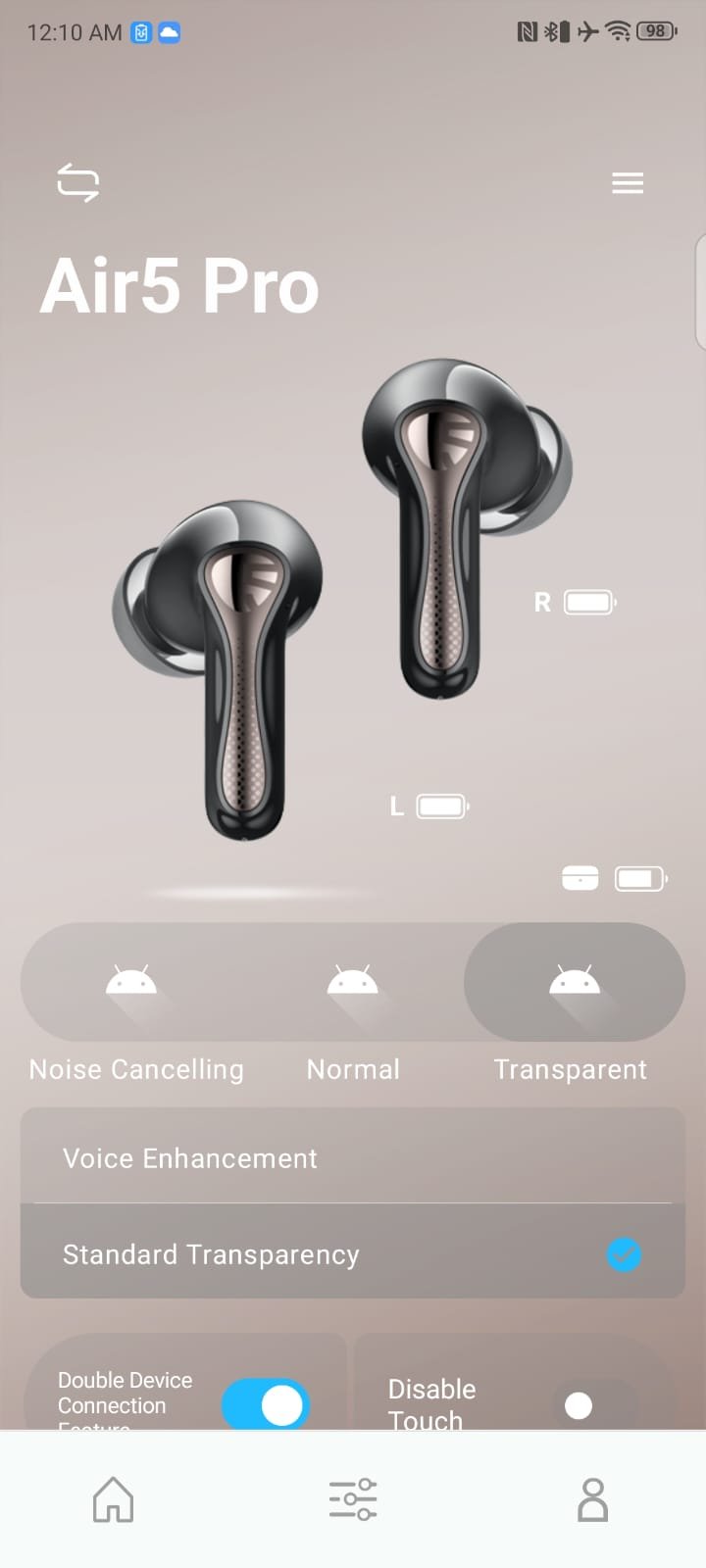This screenshot has width=706, height=1568.
Task: Select the Normal sound mode
Action: 353,982
